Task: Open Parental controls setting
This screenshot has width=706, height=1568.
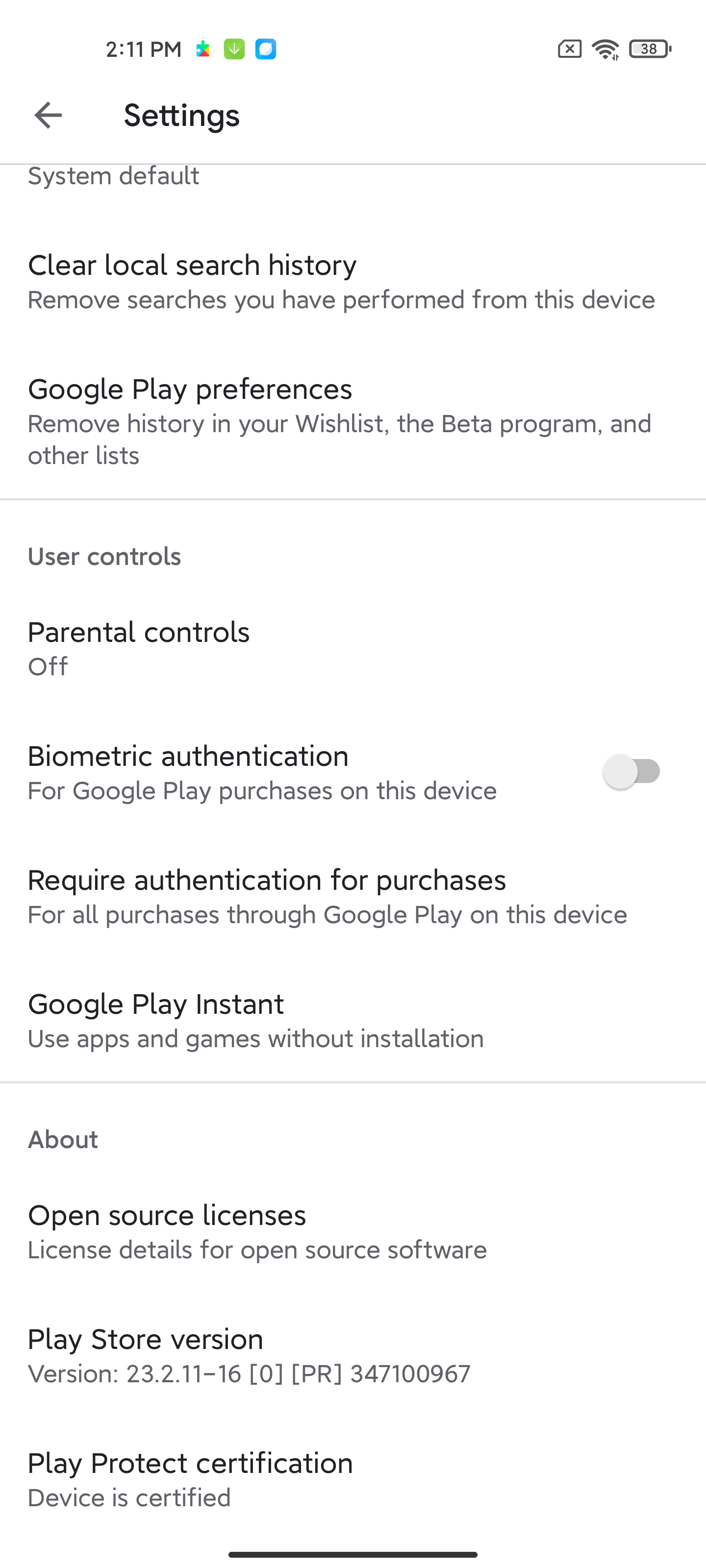Action: click(x=353, y=649)
